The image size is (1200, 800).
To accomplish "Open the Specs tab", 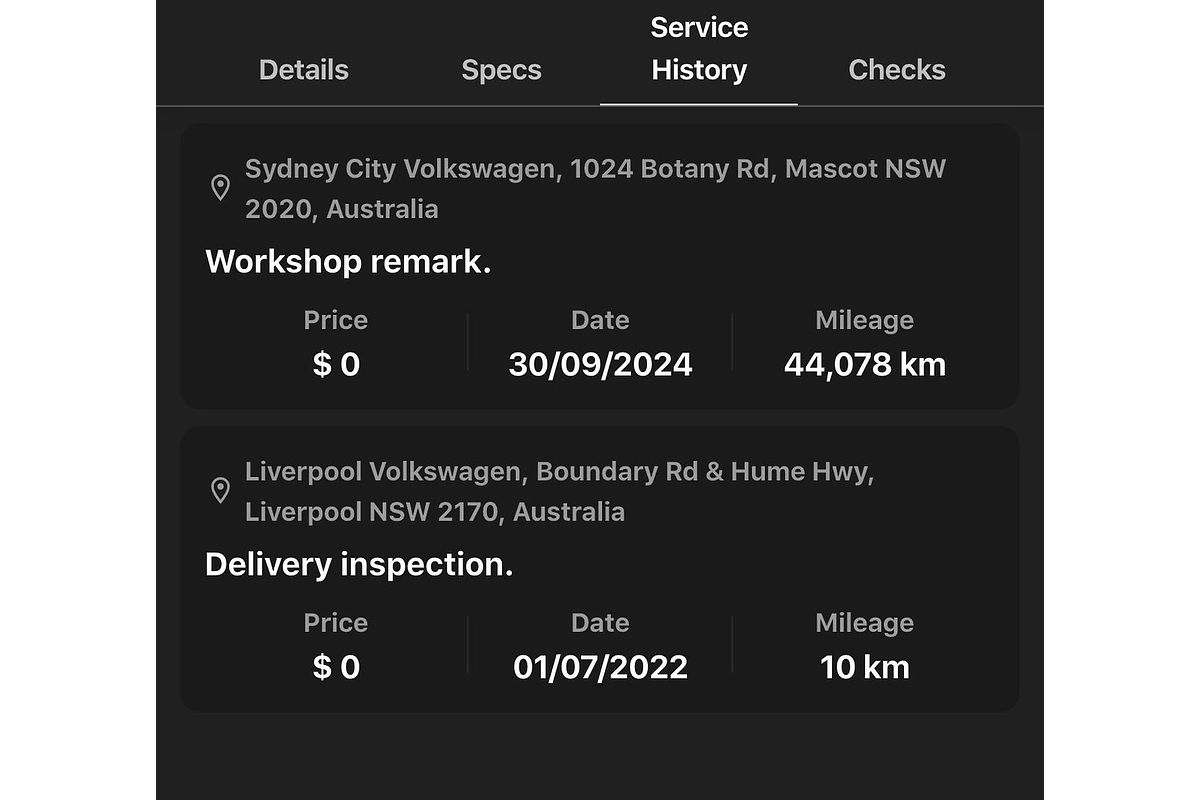I will pos(501,70).
